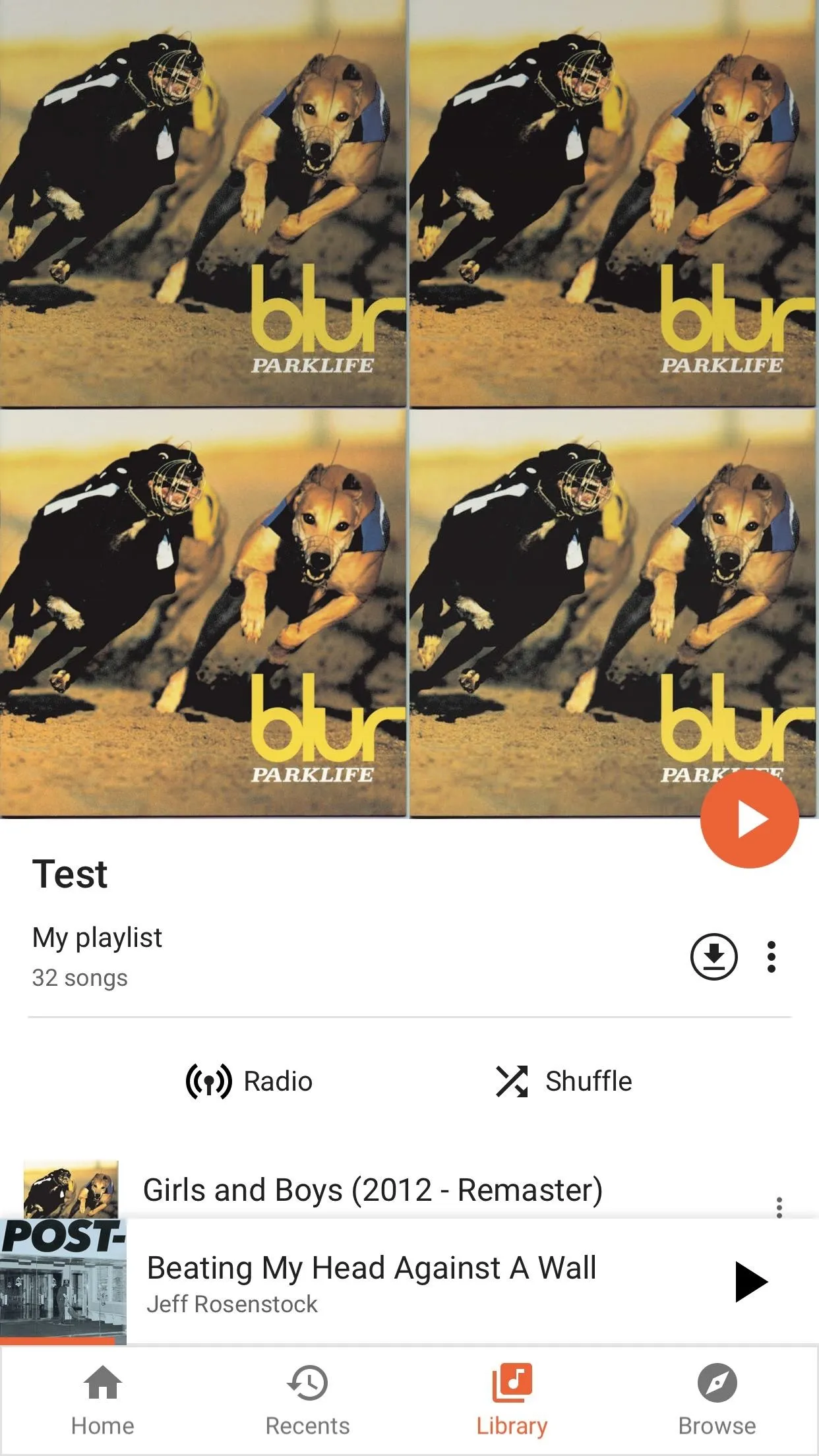Switch to the Recents tab
Screen dimensions: 819x1456
point(307,1400)
